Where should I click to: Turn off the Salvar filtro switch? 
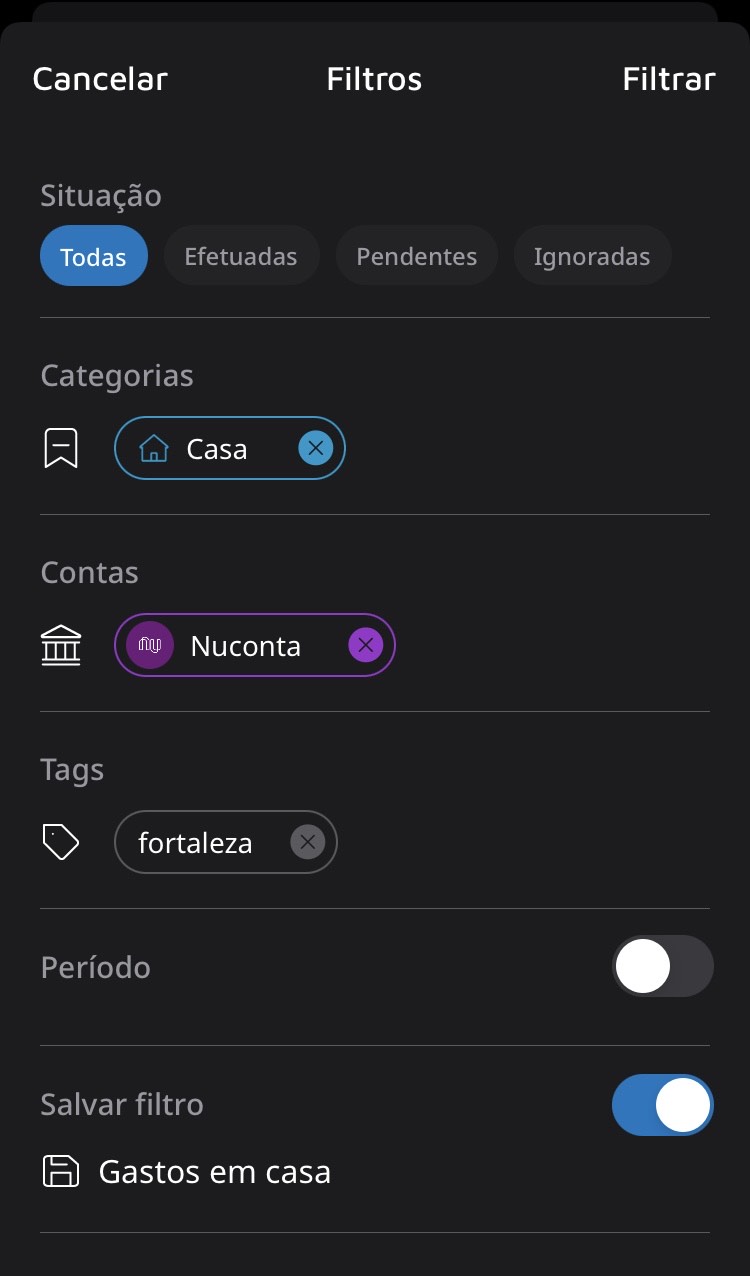click(662, 1105)
